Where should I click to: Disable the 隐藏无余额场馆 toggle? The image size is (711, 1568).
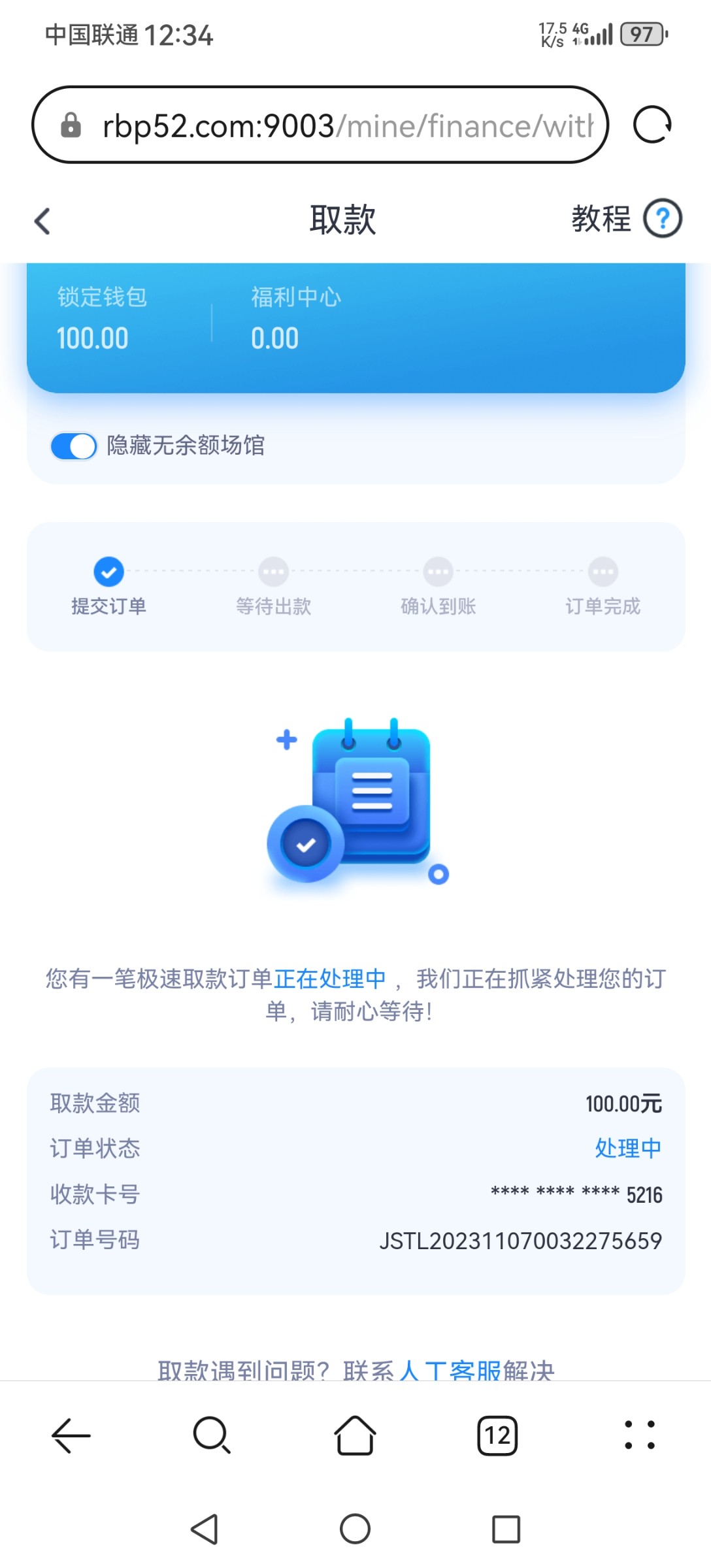pos(73,446)
